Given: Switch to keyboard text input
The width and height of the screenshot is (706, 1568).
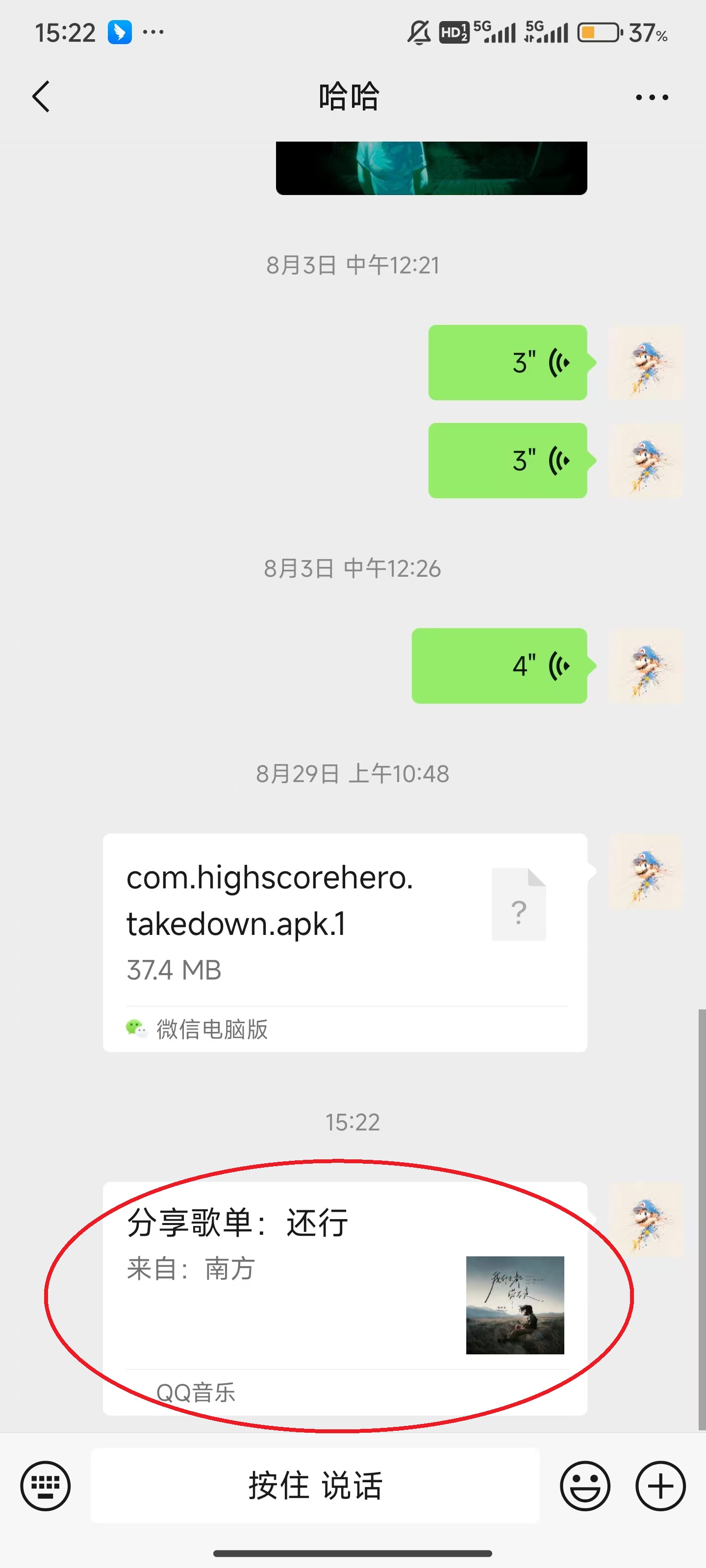Looking at the screenshot, I should (x=46, y=1486).
